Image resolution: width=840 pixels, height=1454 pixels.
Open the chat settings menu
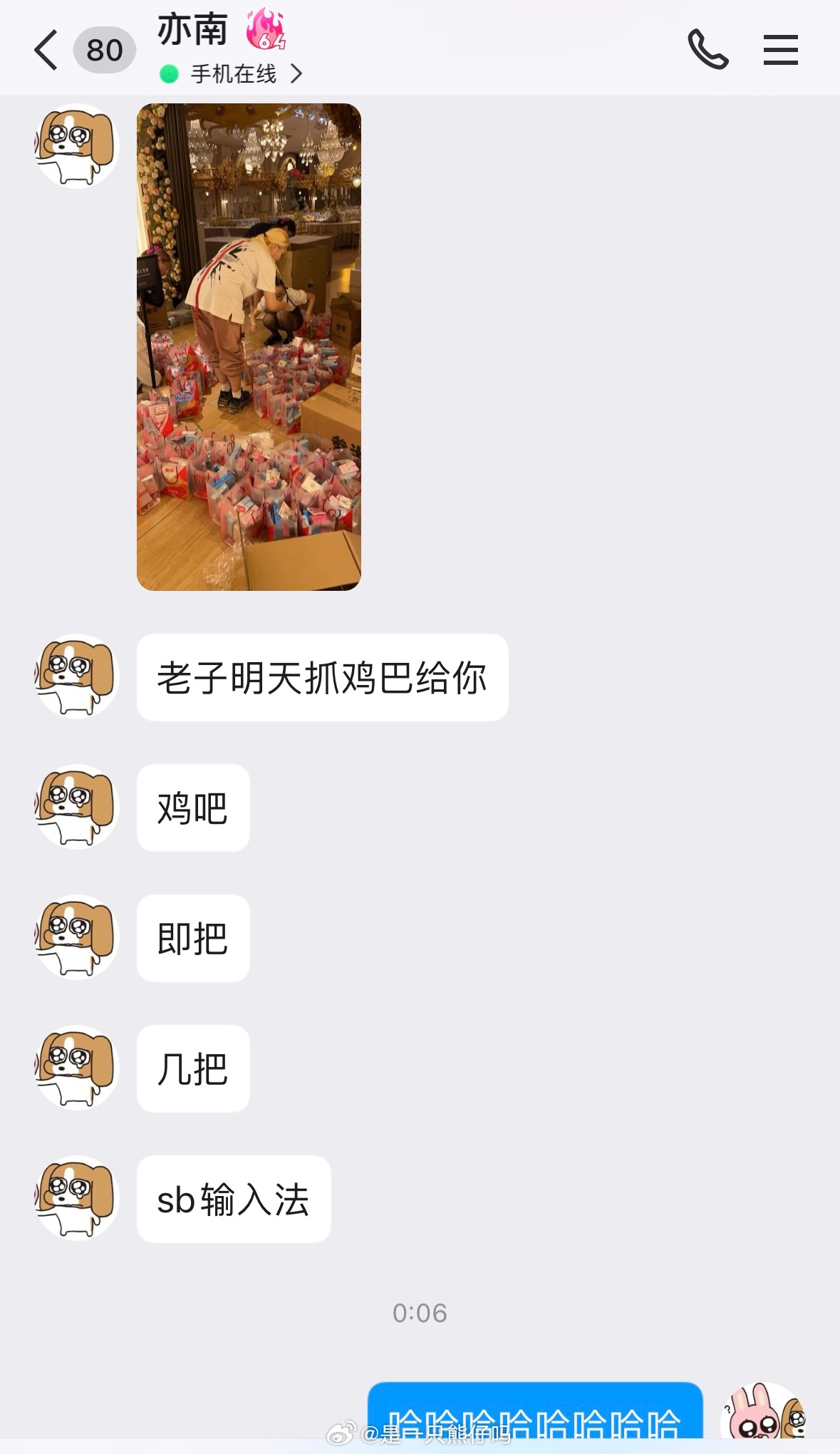[780, 50]
